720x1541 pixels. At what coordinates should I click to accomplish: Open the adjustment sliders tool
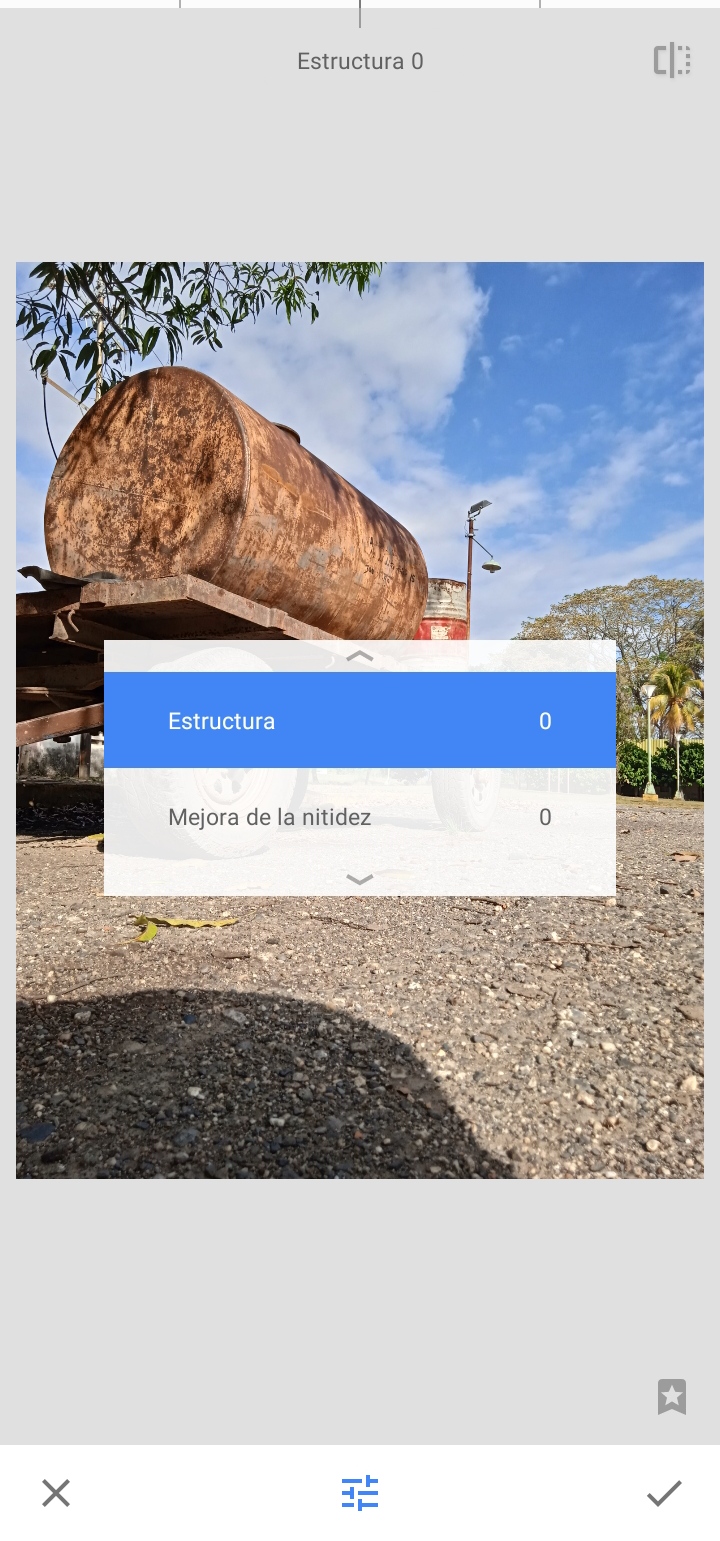(360, 1493)
